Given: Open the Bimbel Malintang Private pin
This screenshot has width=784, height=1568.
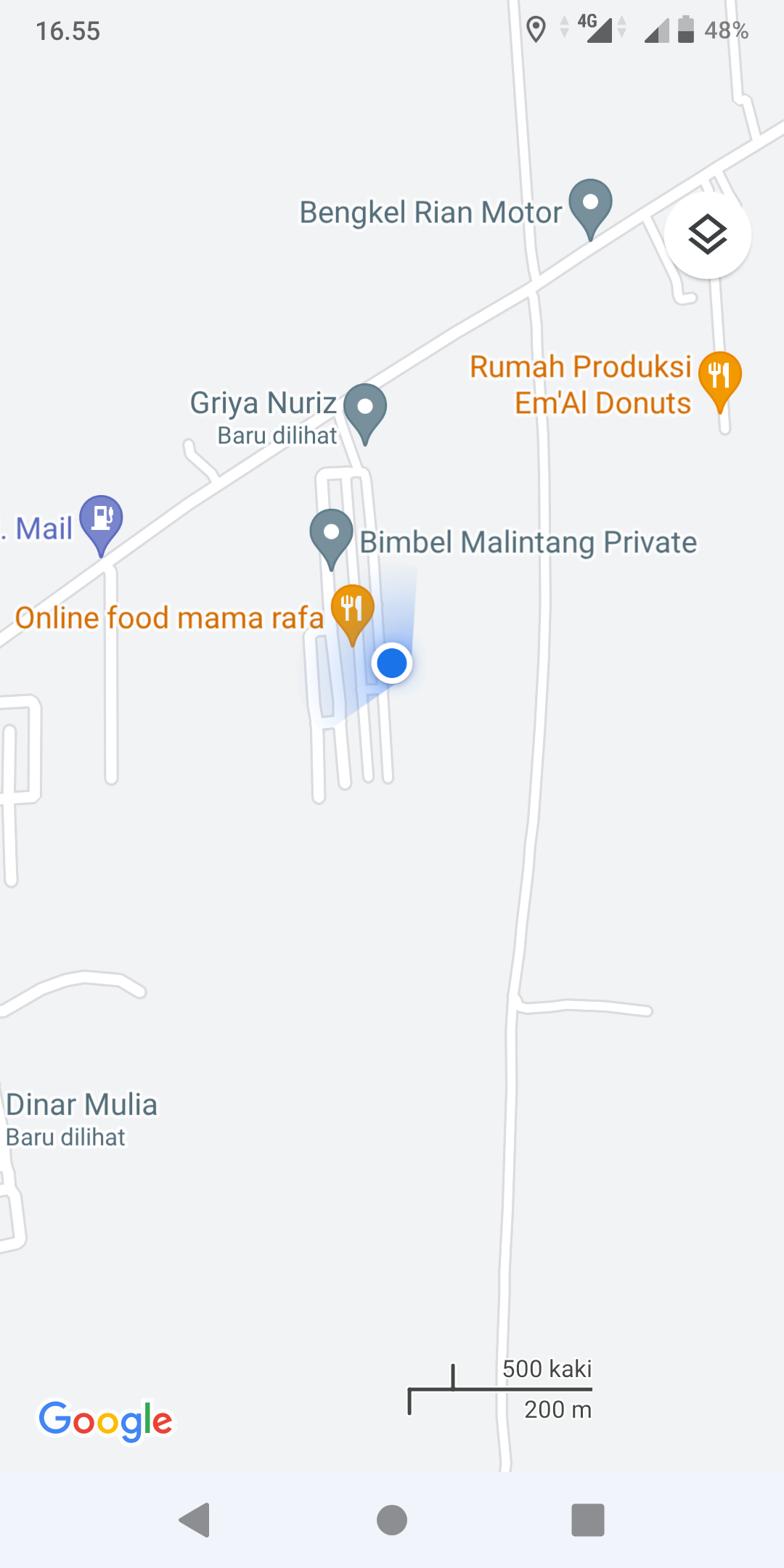Looking at the screenshot, I should pyautogui.click(x=331, y=535).
